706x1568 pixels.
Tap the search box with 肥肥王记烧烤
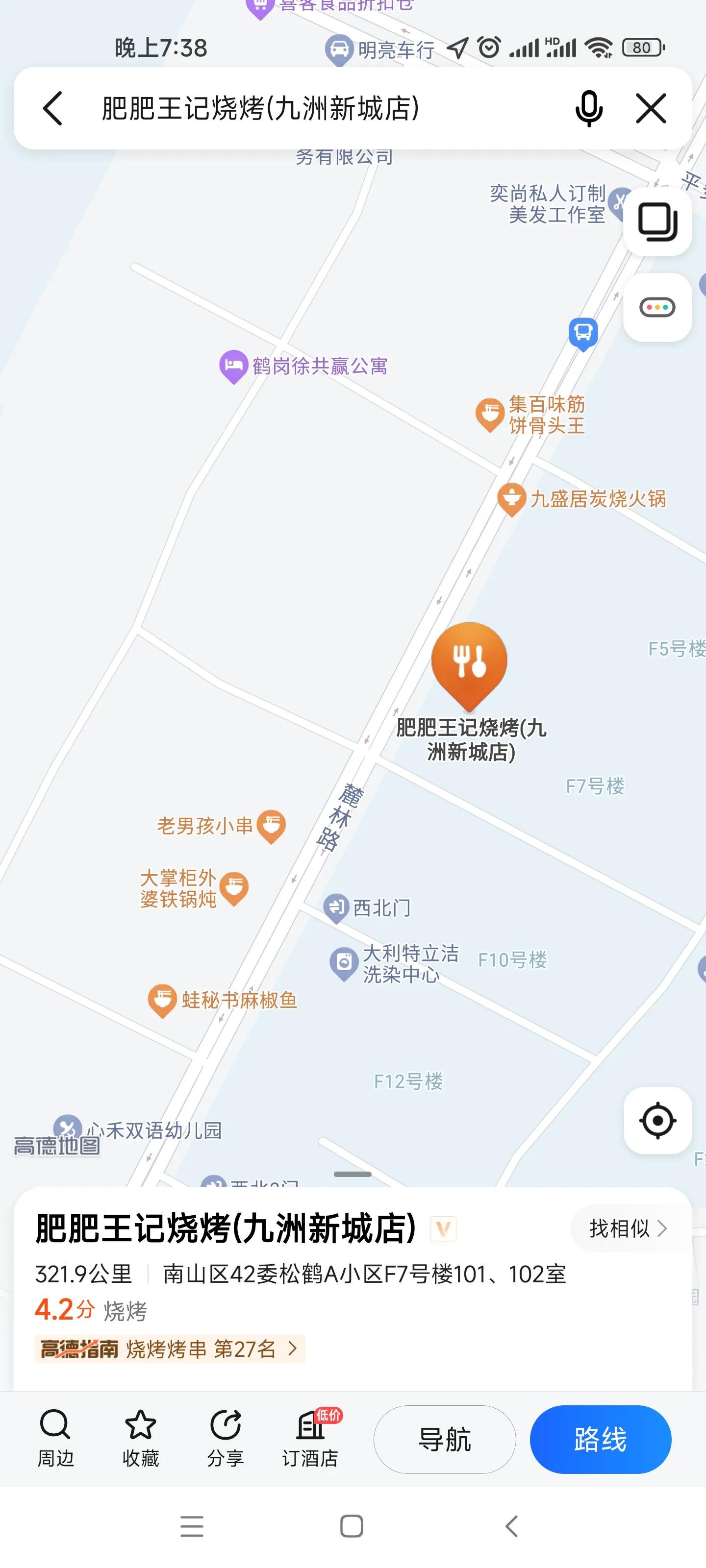click(304, 109)
